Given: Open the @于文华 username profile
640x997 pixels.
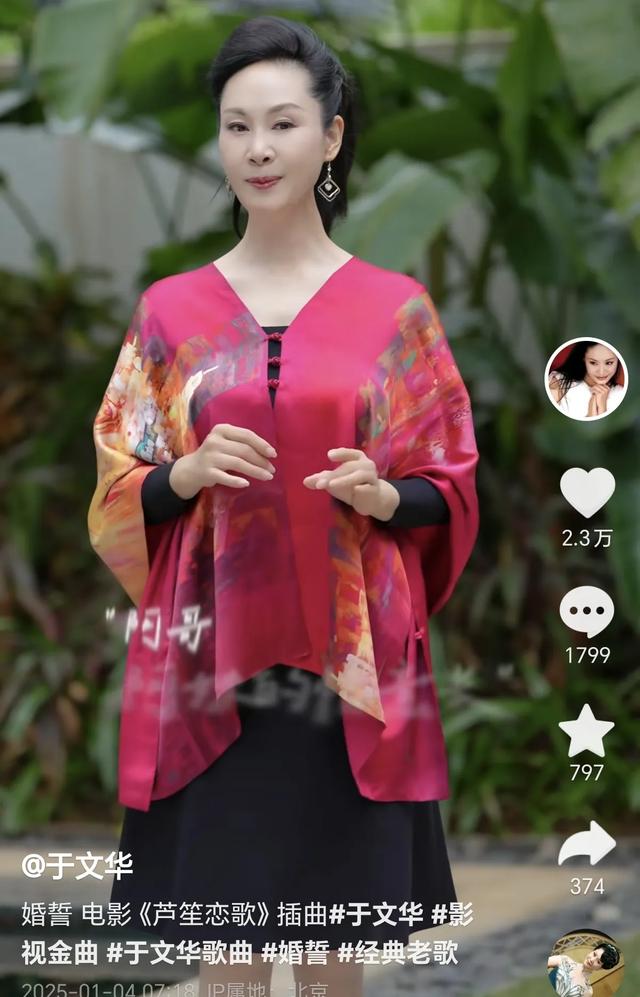Looking at the screenshot, I should pyautogui.click(x=77, y=866).
